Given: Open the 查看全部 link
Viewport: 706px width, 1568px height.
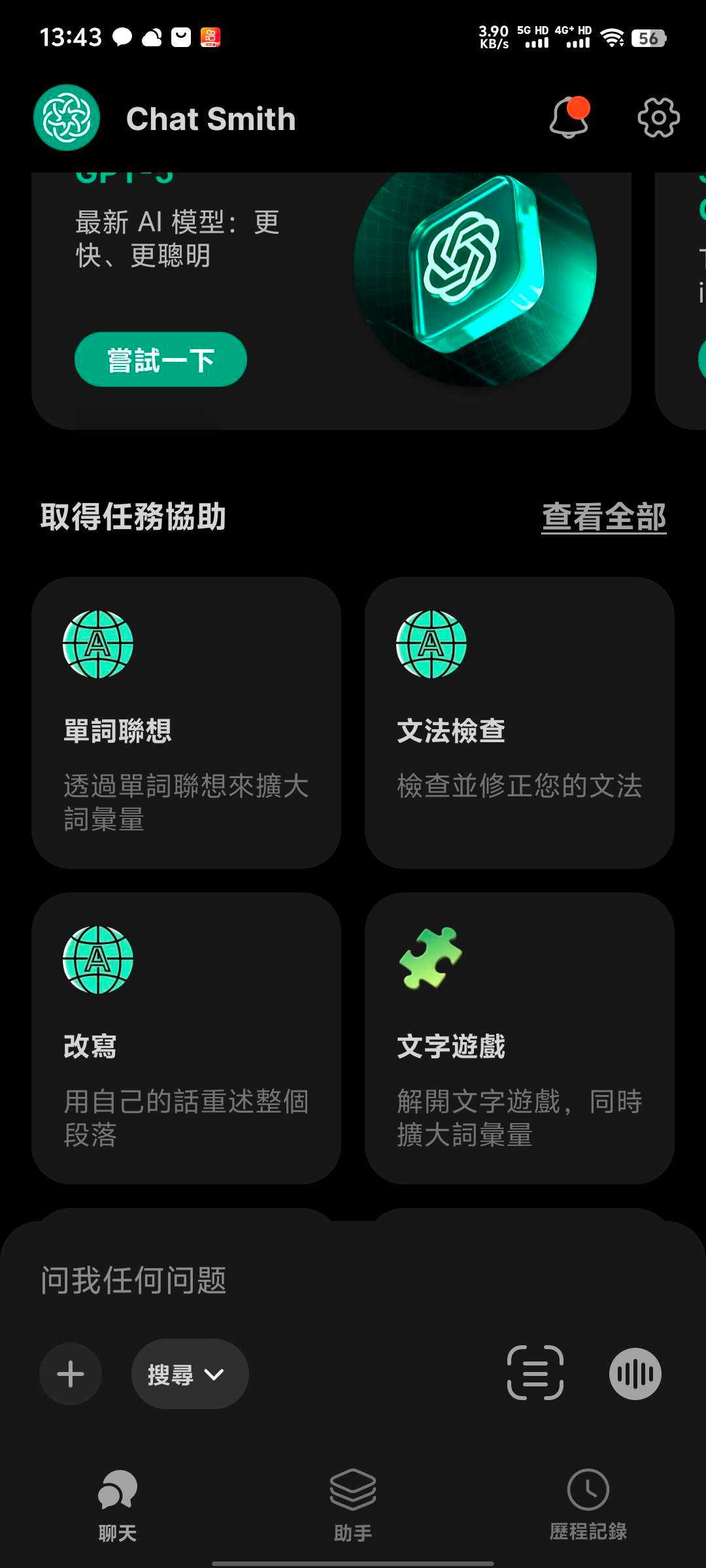Looking at the screenshot, I should pyautogui.click(x=603, y=517).
